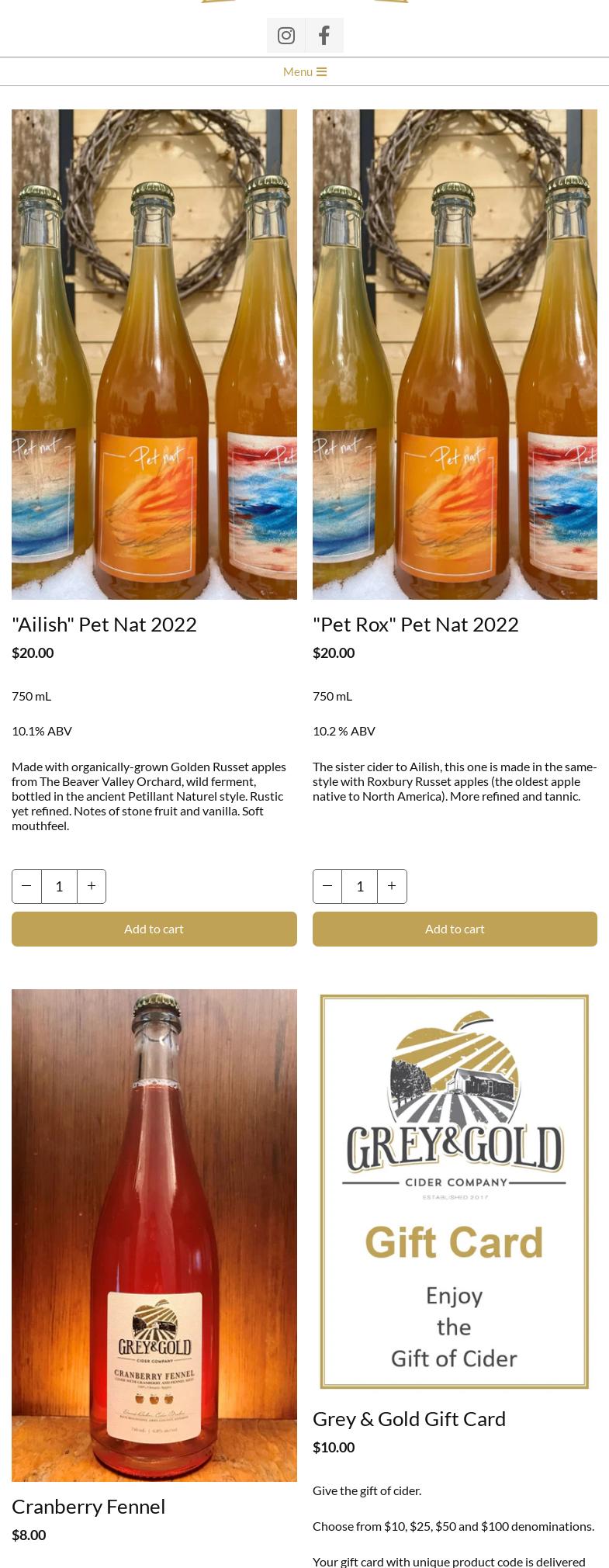This screenshot has width=609, height=1568.
Task: View the Cranberry Fennel bottle image
Action: point(154,1234)
